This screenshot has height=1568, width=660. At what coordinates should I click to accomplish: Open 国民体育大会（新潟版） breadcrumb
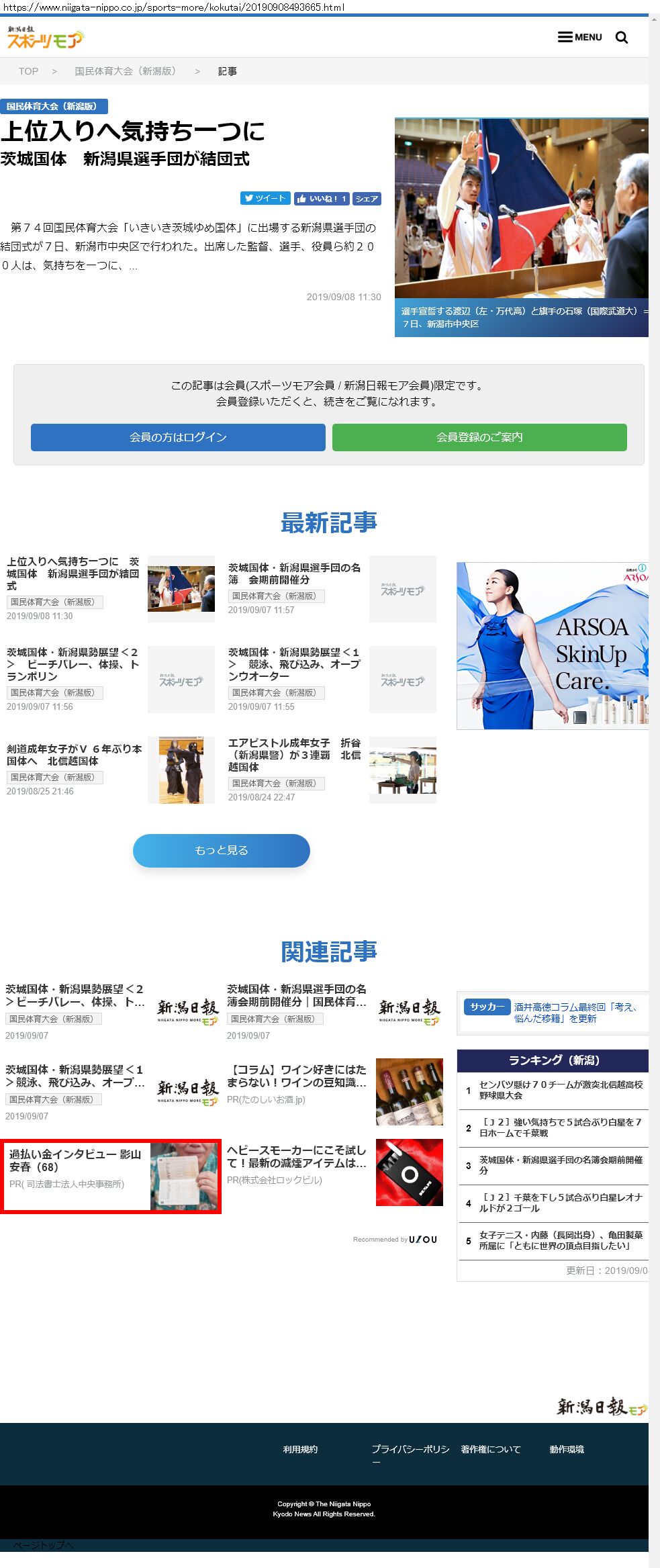coord(126,71)
